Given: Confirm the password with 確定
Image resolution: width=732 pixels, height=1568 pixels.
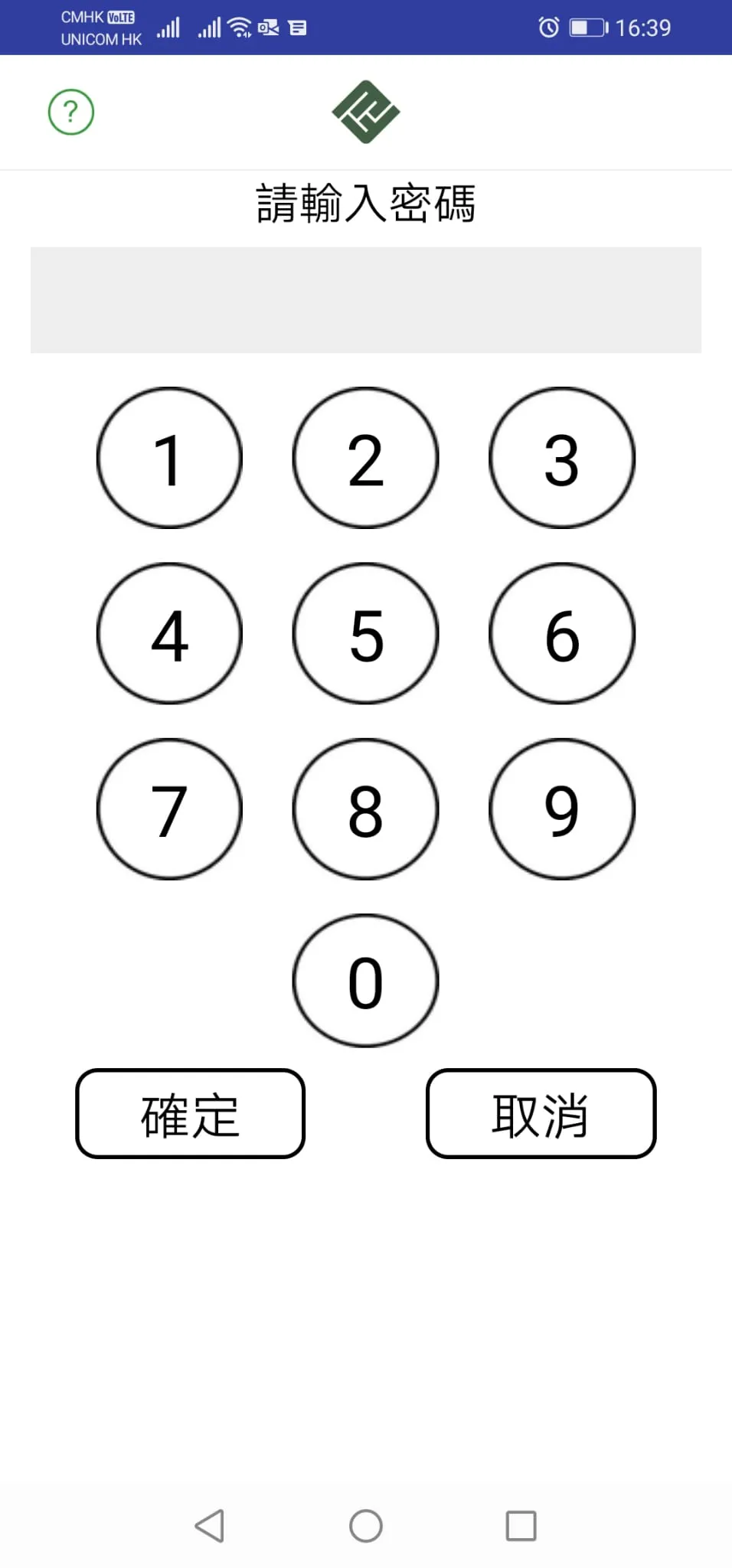Looking at the screenshot, I should pyautogui.click(x=191, y=1114).
